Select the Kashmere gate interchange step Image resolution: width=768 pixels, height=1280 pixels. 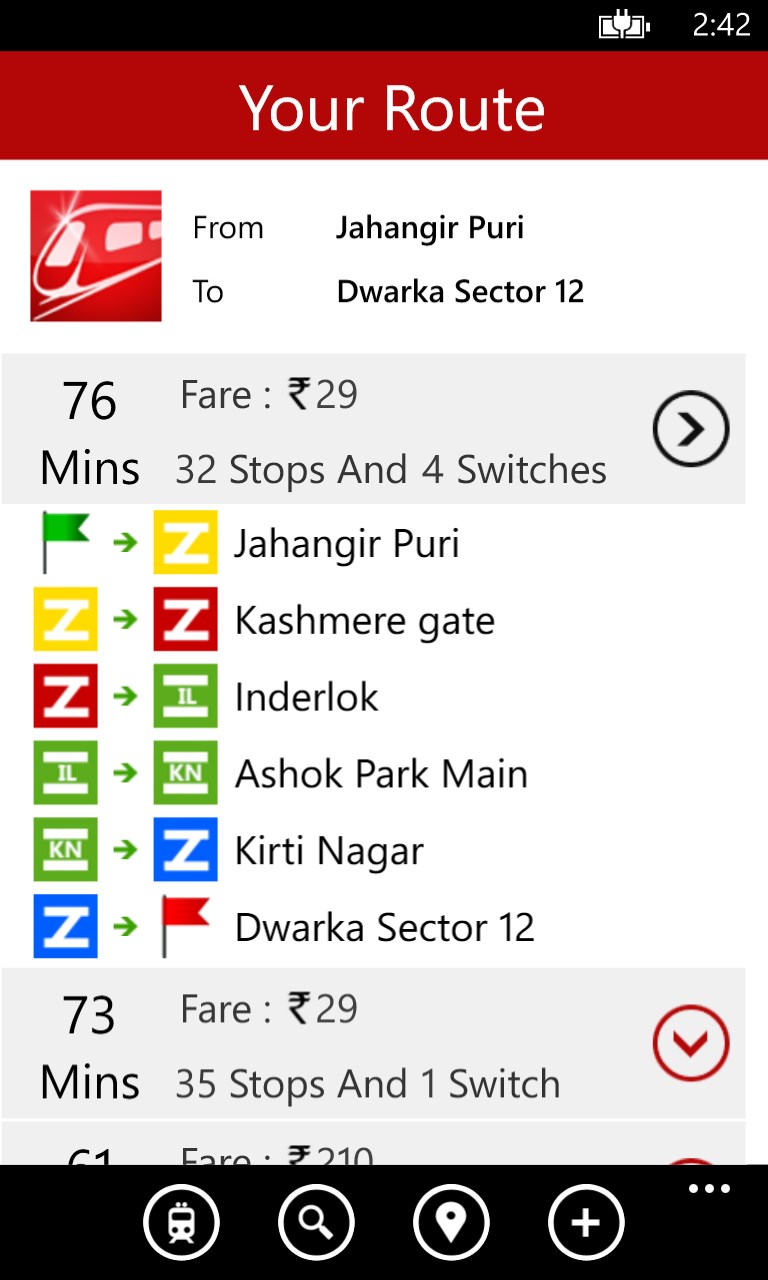[x=364, y=621]
